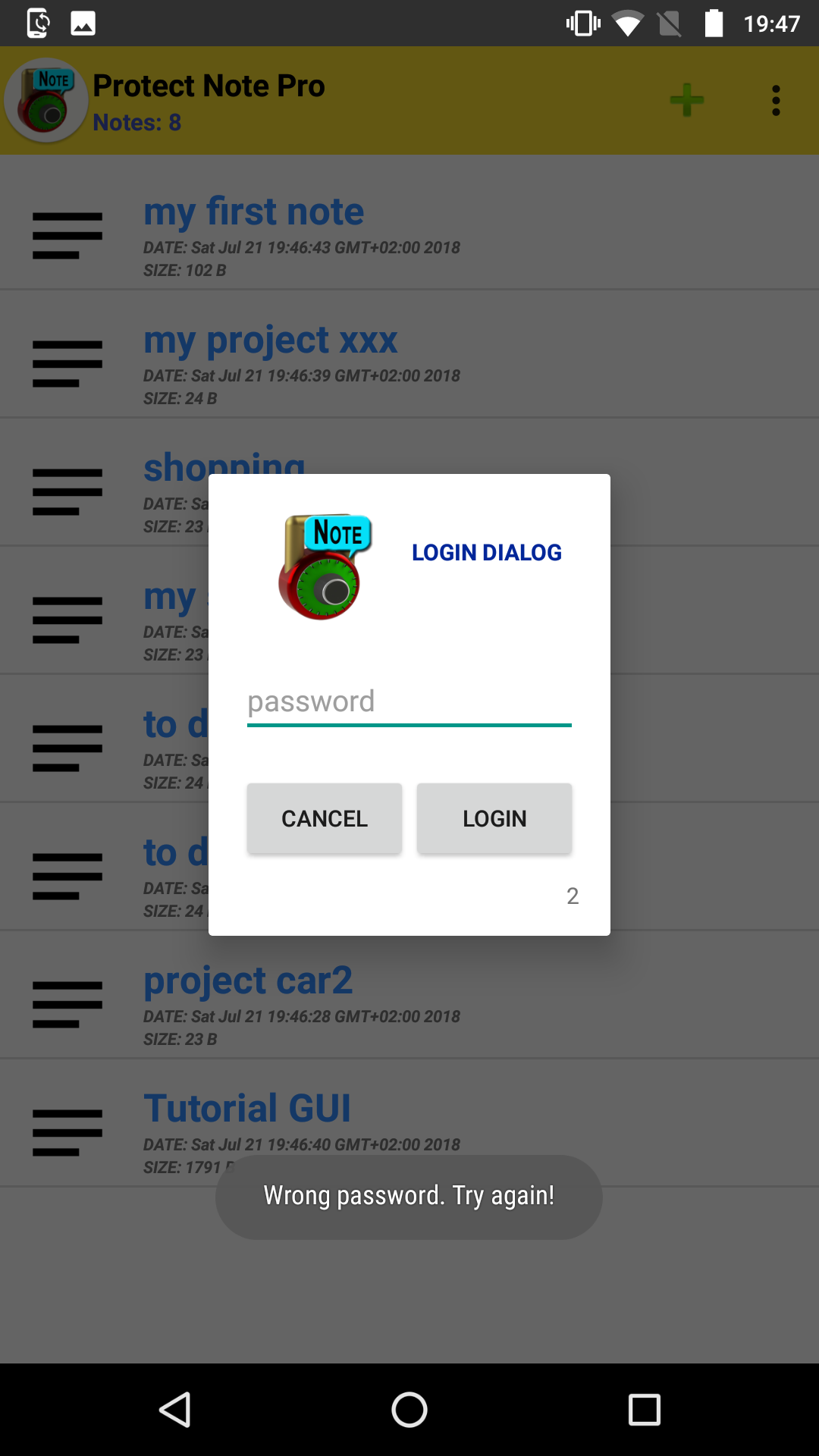Tap the password input field
Viewport: 819px width, 1456px height.
[409, 702]
